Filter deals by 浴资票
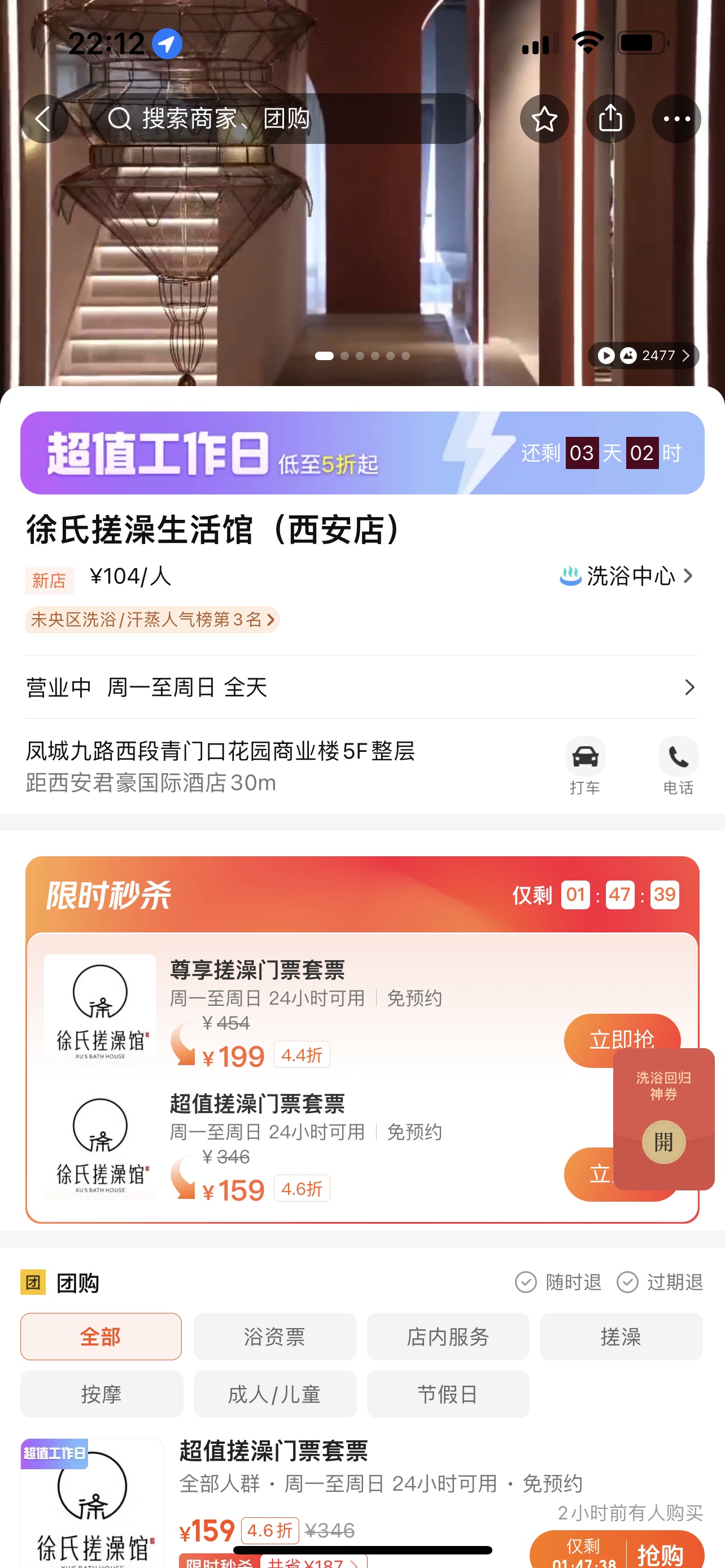This screenshot has height=1568, width=725. pyautogui.click(x=274, y=1337)
